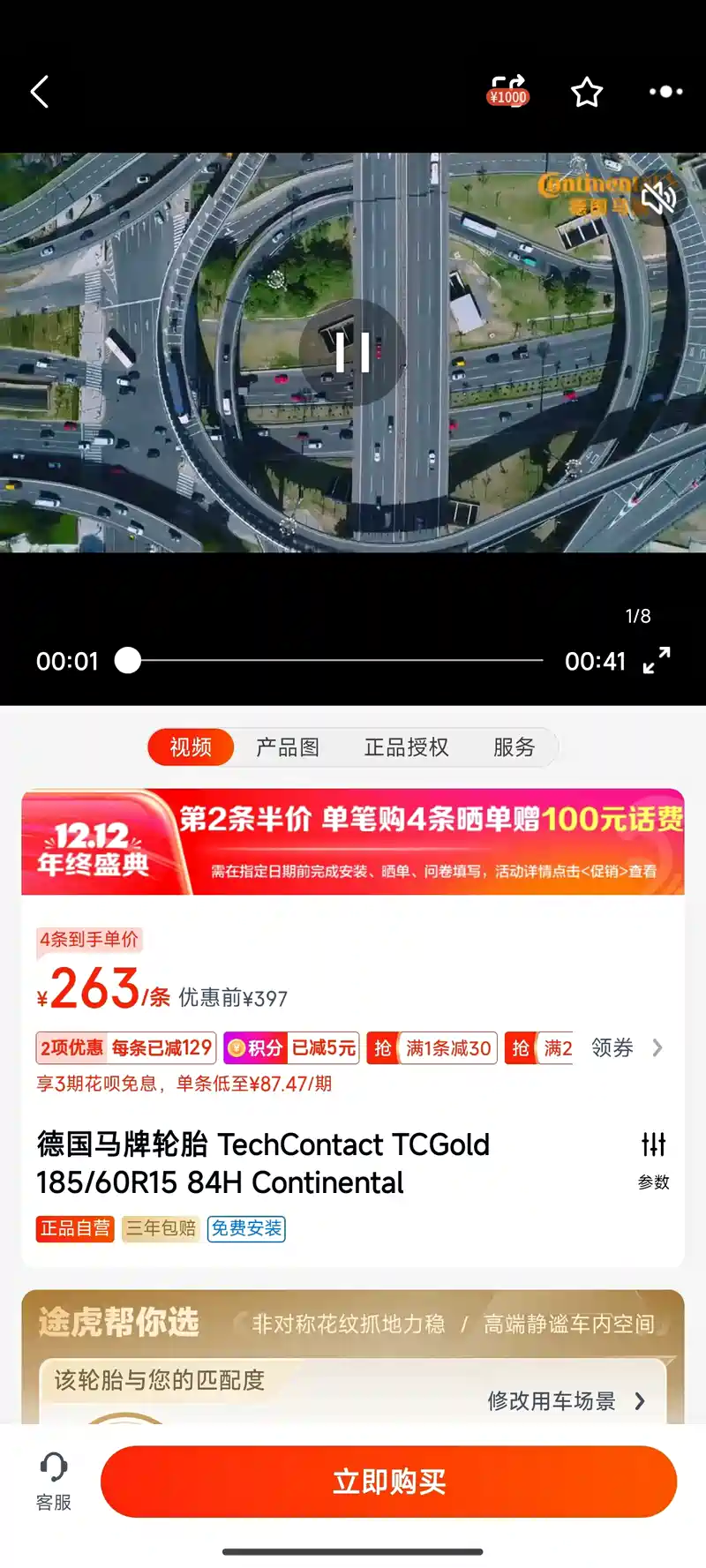
Task: Open the 12.12 年终盛典 promotion banner
Action: coord(353,842)
